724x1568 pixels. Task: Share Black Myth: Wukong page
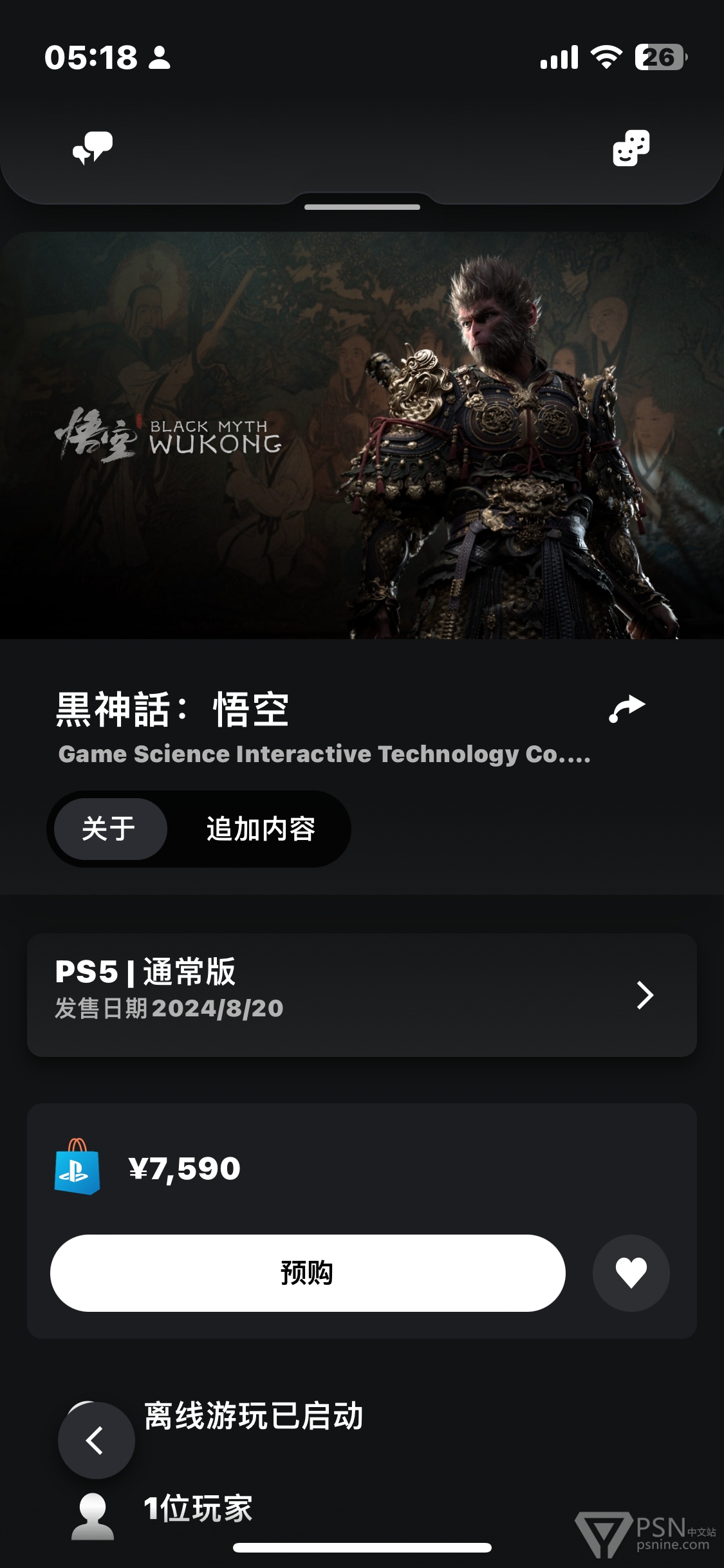627,709
